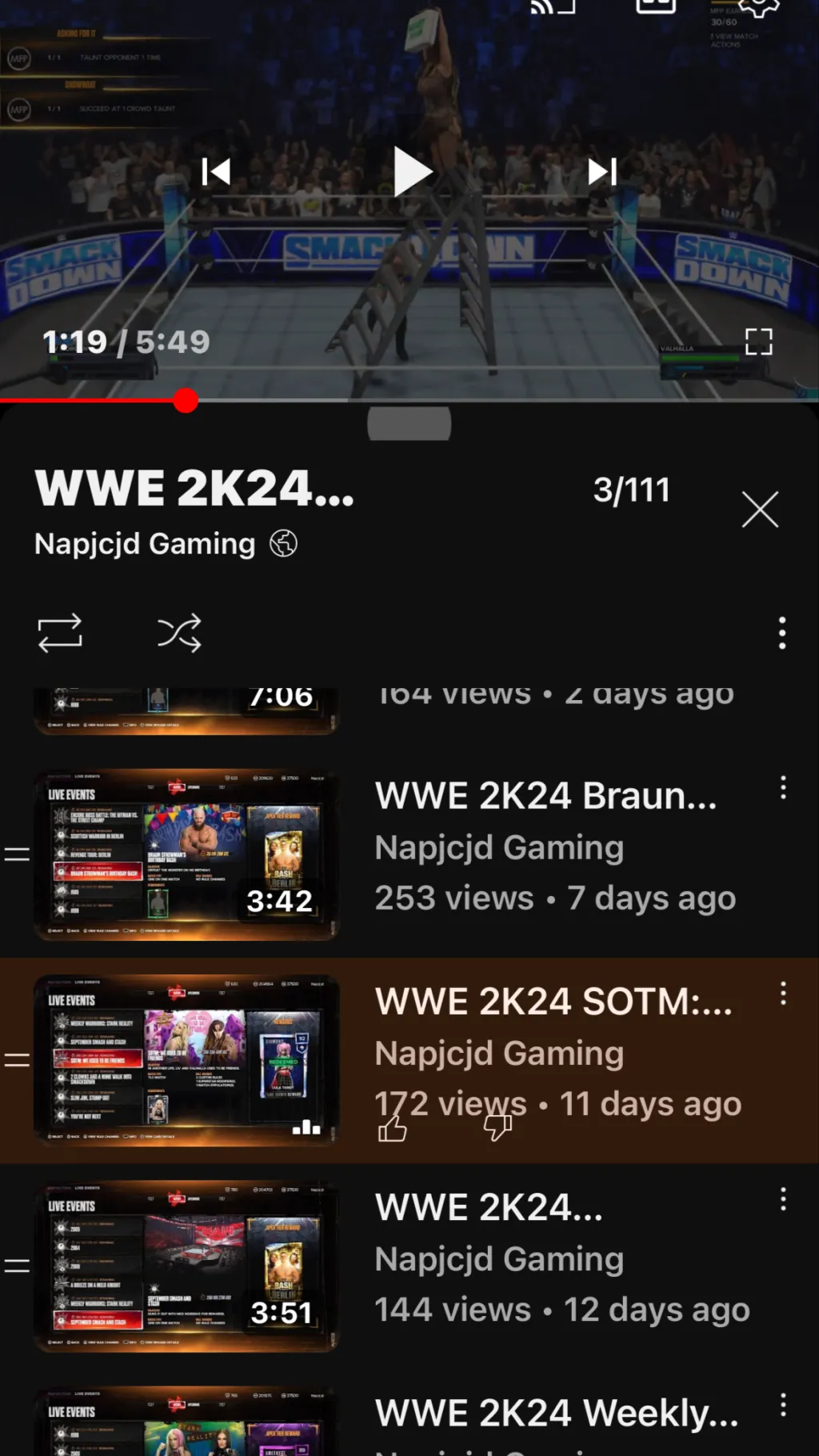Viewport: 819px width, 1456px height.
Task: Play the 144 views video from 12 days ago
Action: 186,1266
